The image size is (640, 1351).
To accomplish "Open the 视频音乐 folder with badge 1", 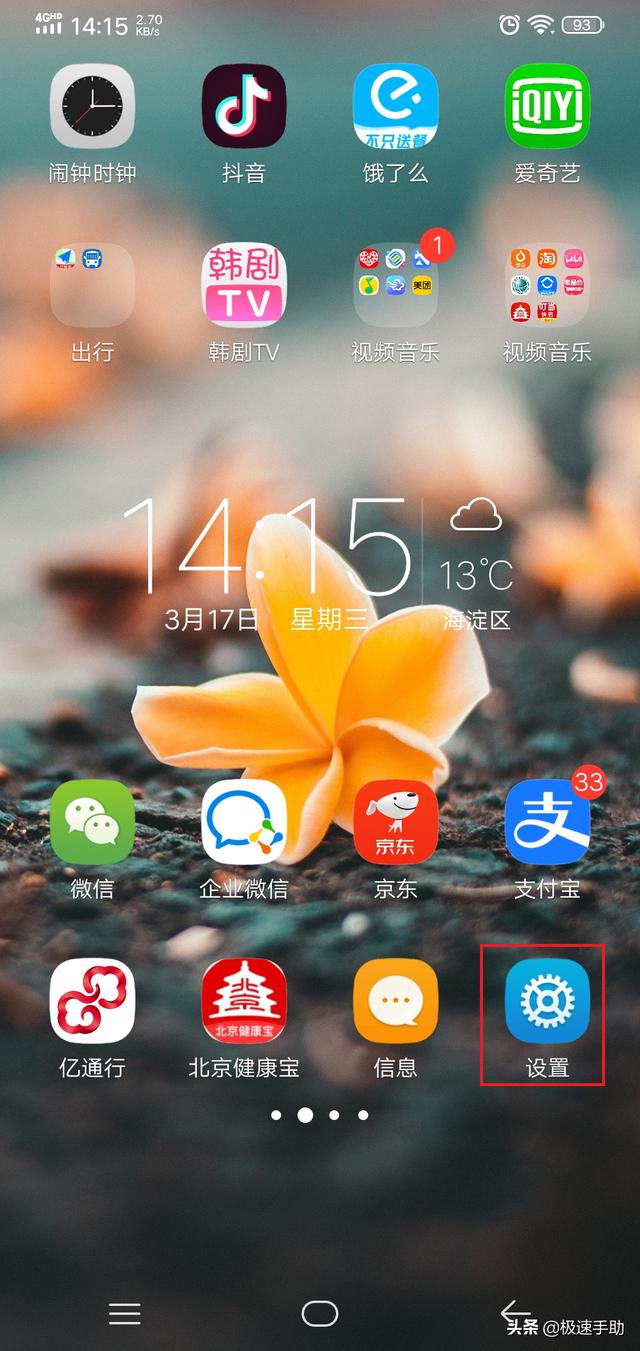I will pyautogui.click(x=395, y=286).
